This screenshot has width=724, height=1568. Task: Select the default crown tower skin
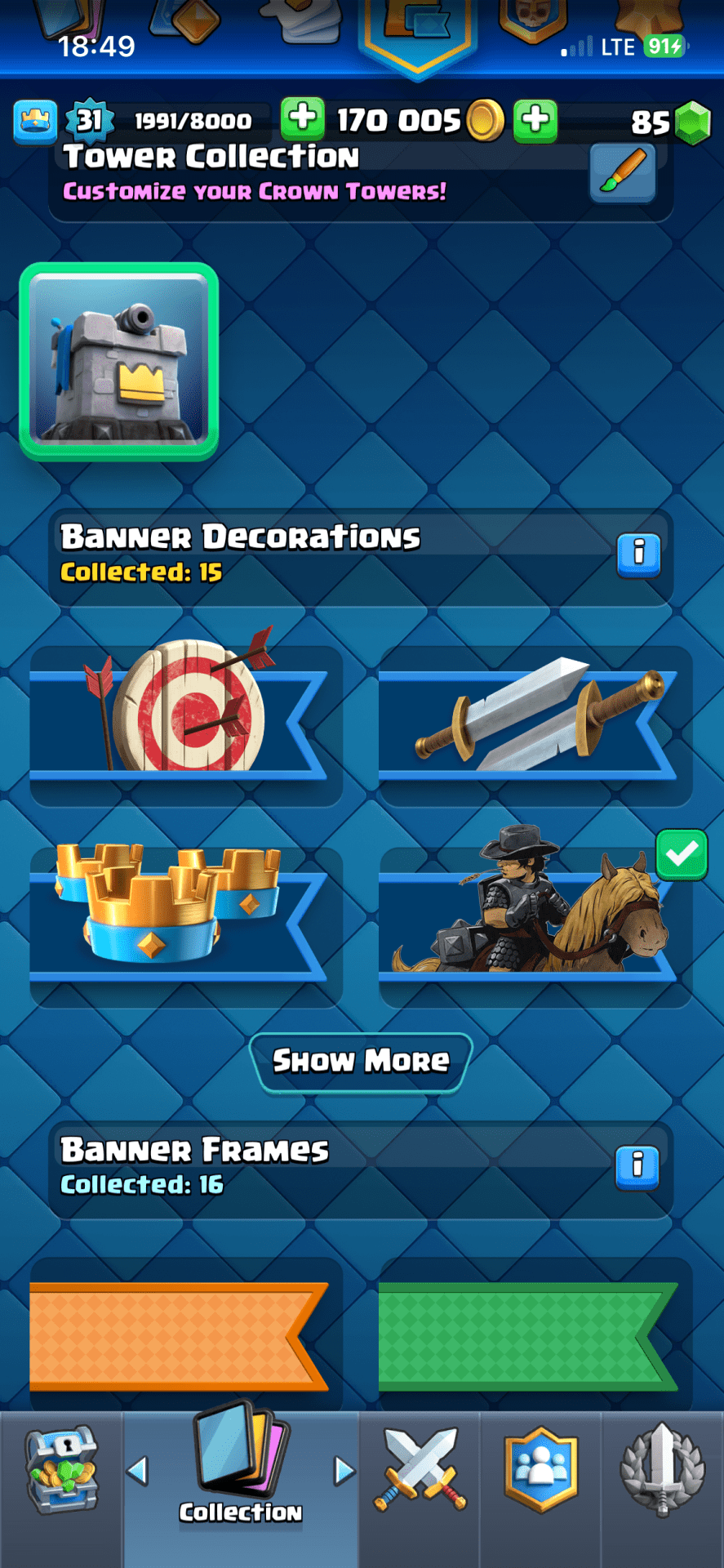click(119, 362)
